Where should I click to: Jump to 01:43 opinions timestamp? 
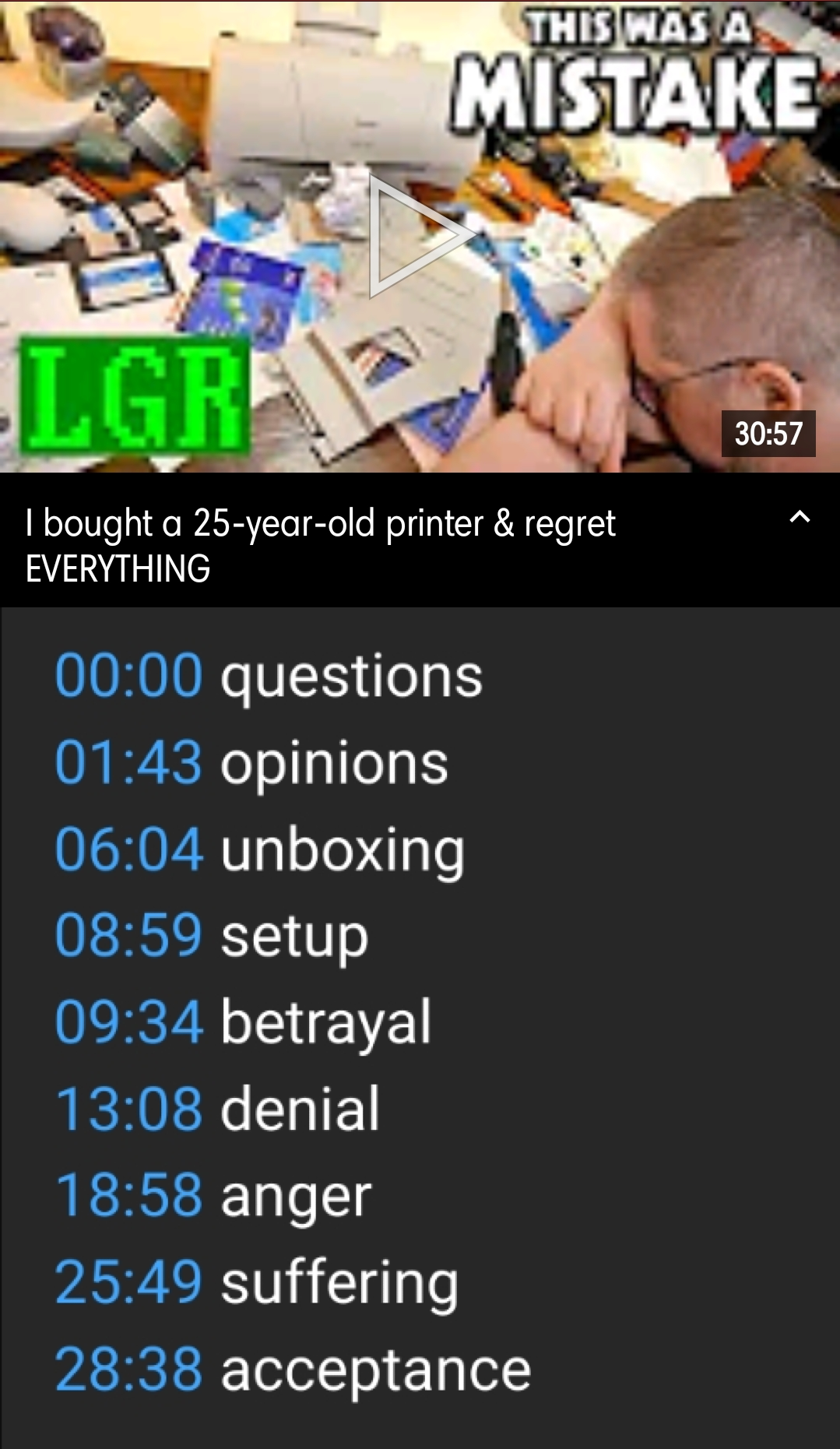[x=128, y=762]
